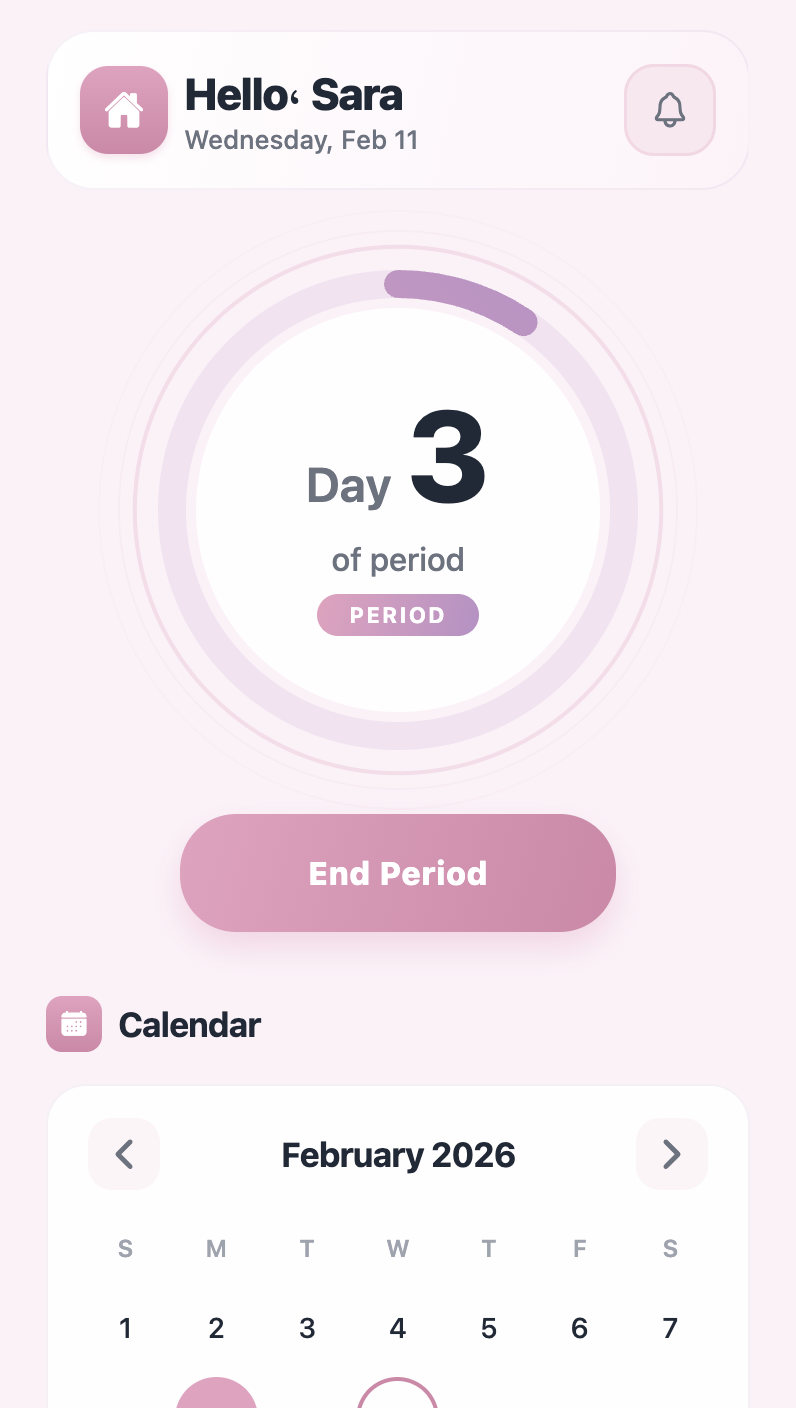Screen dimensions: 796x1408
Task: Click the PERIOD status badge
Action: (397, 615)
